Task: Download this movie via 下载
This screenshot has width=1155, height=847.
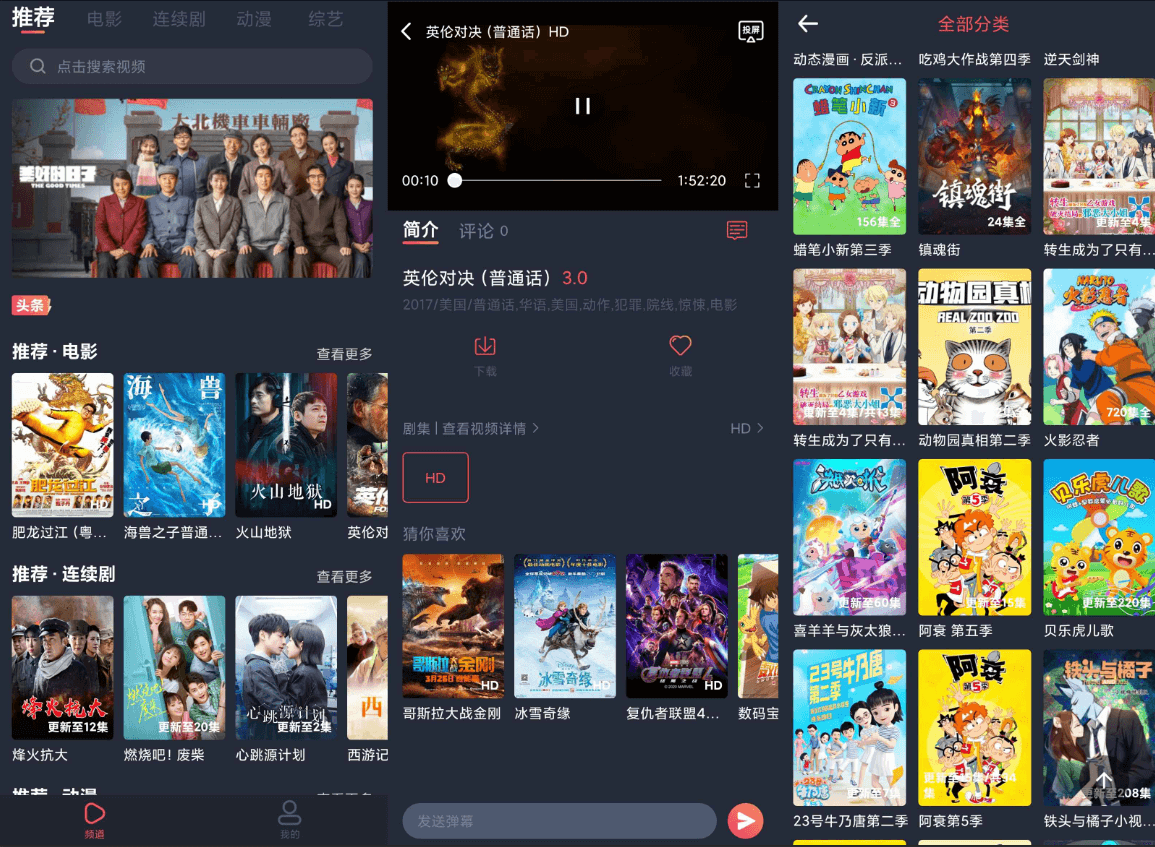Action: click(485, 353)
